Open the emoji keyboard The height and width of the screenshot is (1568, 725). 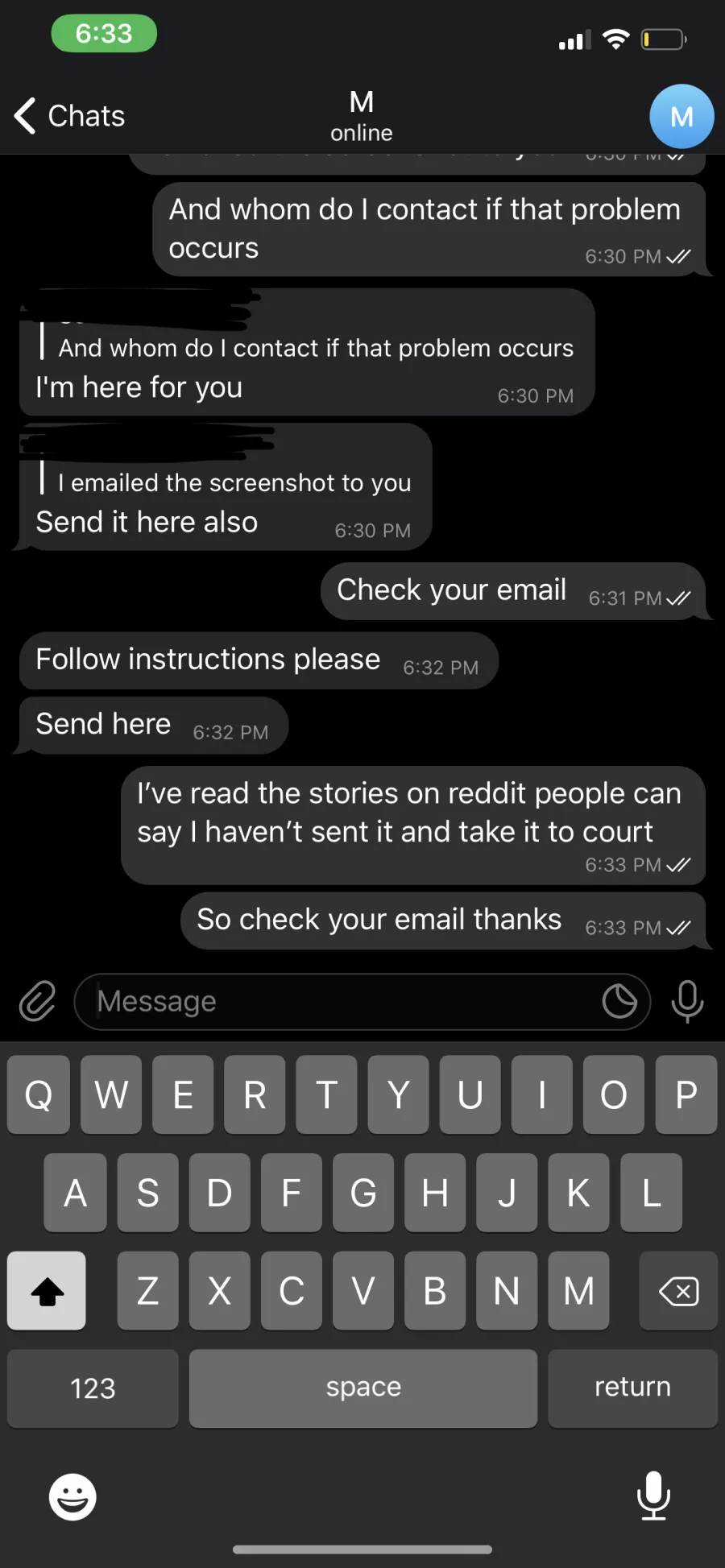[72, 1497]
